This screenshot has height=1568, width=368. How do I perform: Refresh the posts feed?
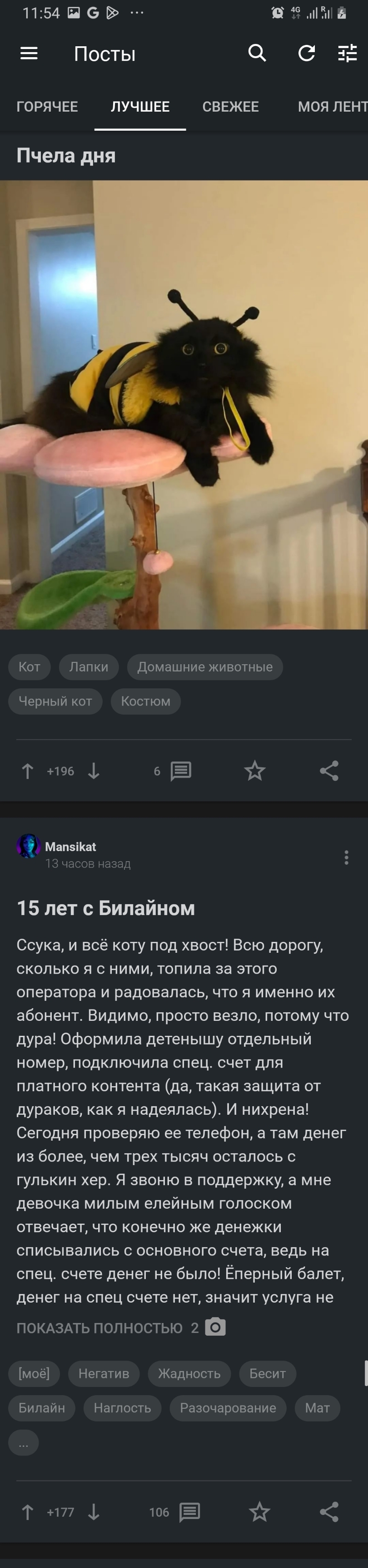click(307, 54)
